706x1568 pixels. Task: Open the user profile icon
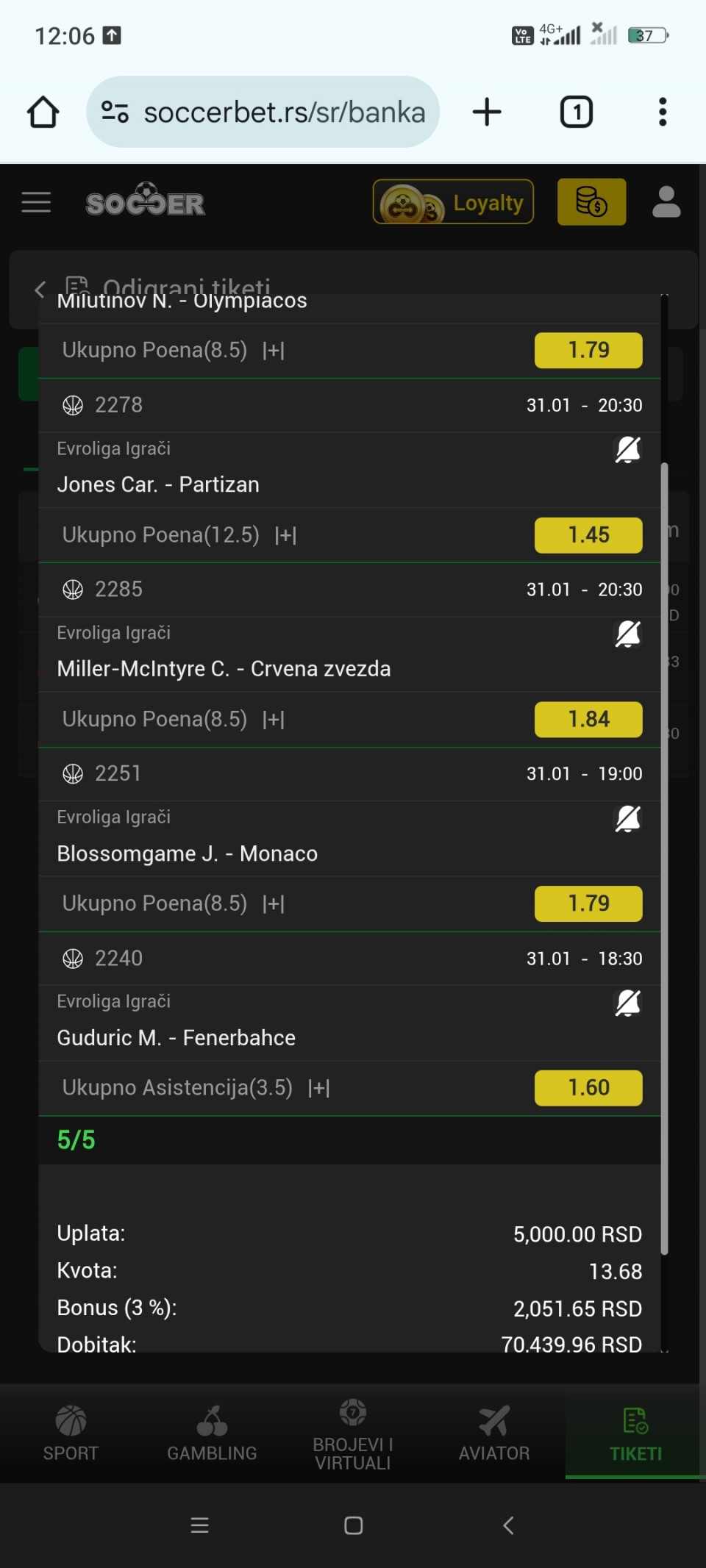[666, 202]
